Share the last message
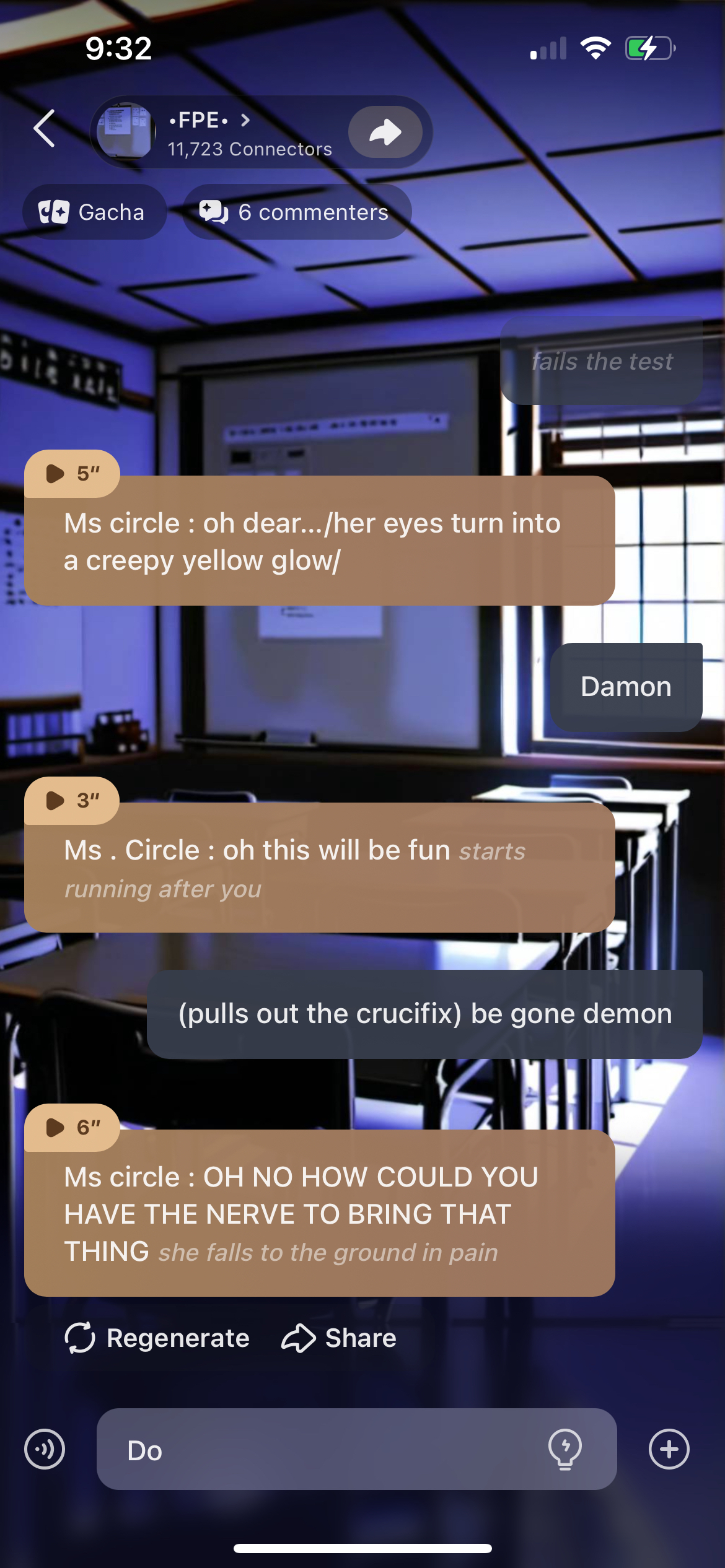 click(x=339, y=1338)
